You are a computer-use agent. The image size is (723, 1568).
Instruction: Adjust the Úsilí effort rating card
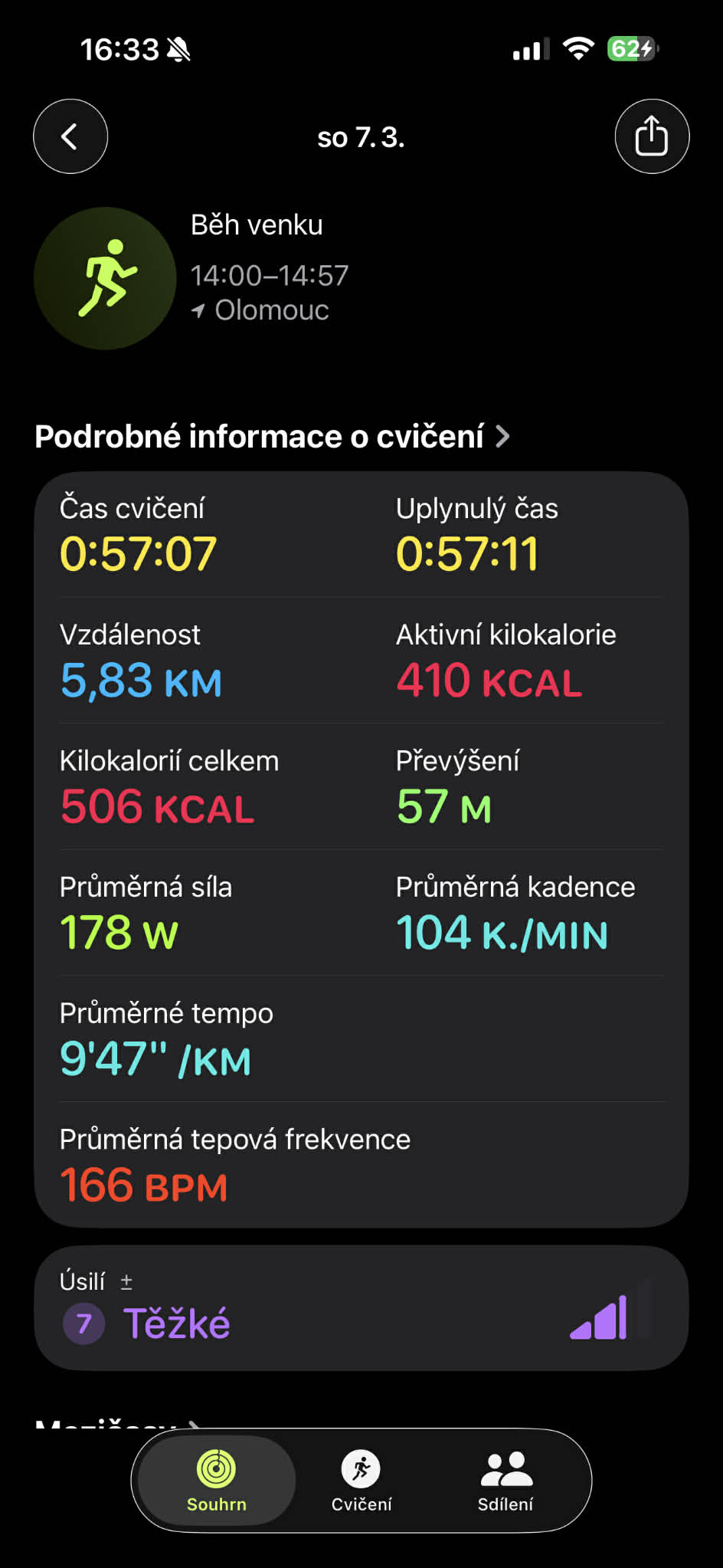coord(361,1307)
